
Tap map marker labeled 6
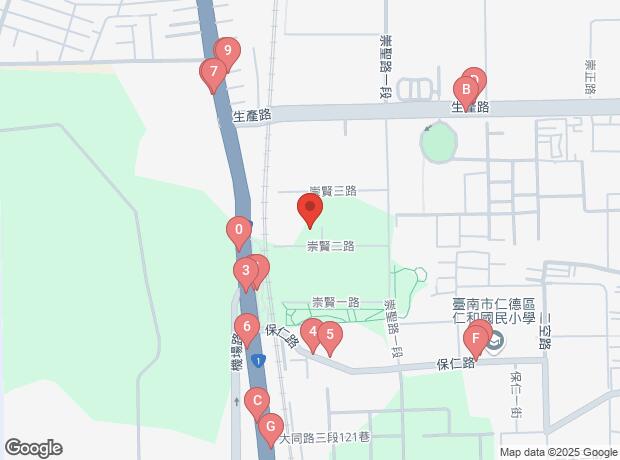(x=246, y=326)
